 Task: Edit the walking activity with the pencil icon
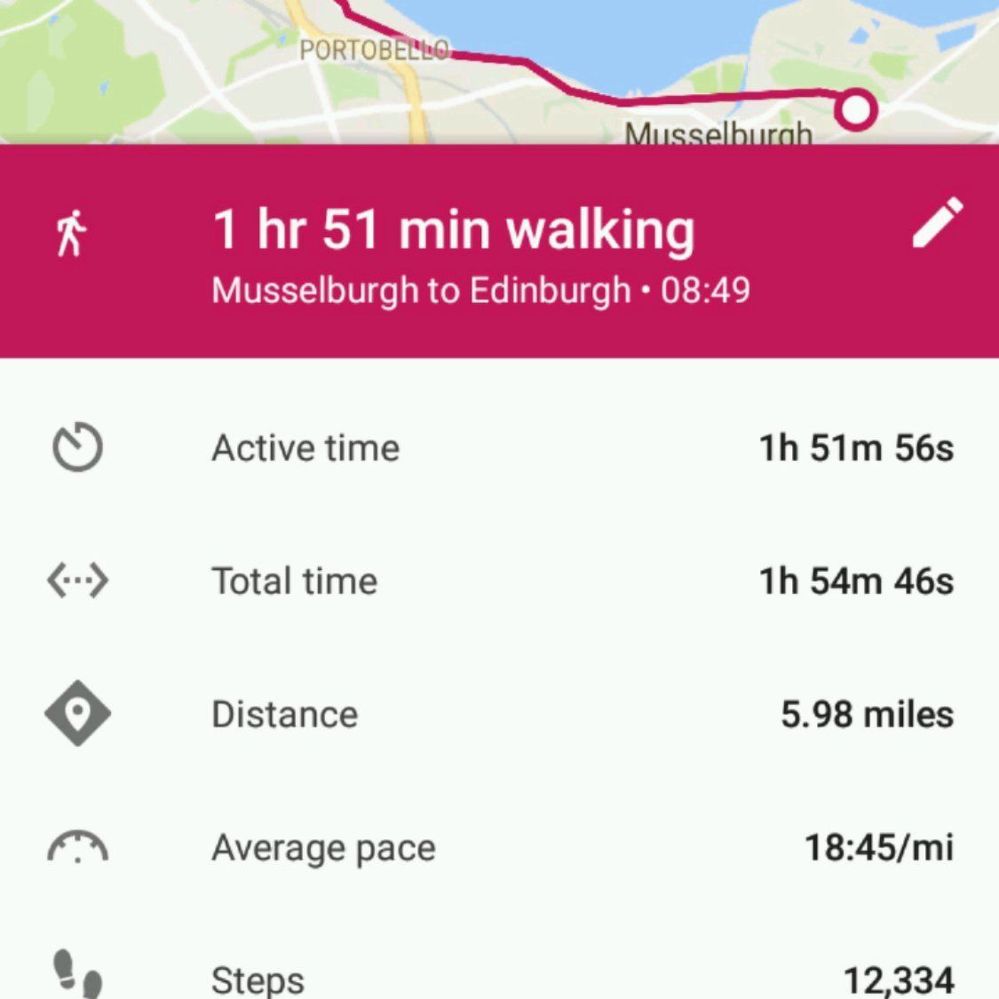[x=937, y=224]
